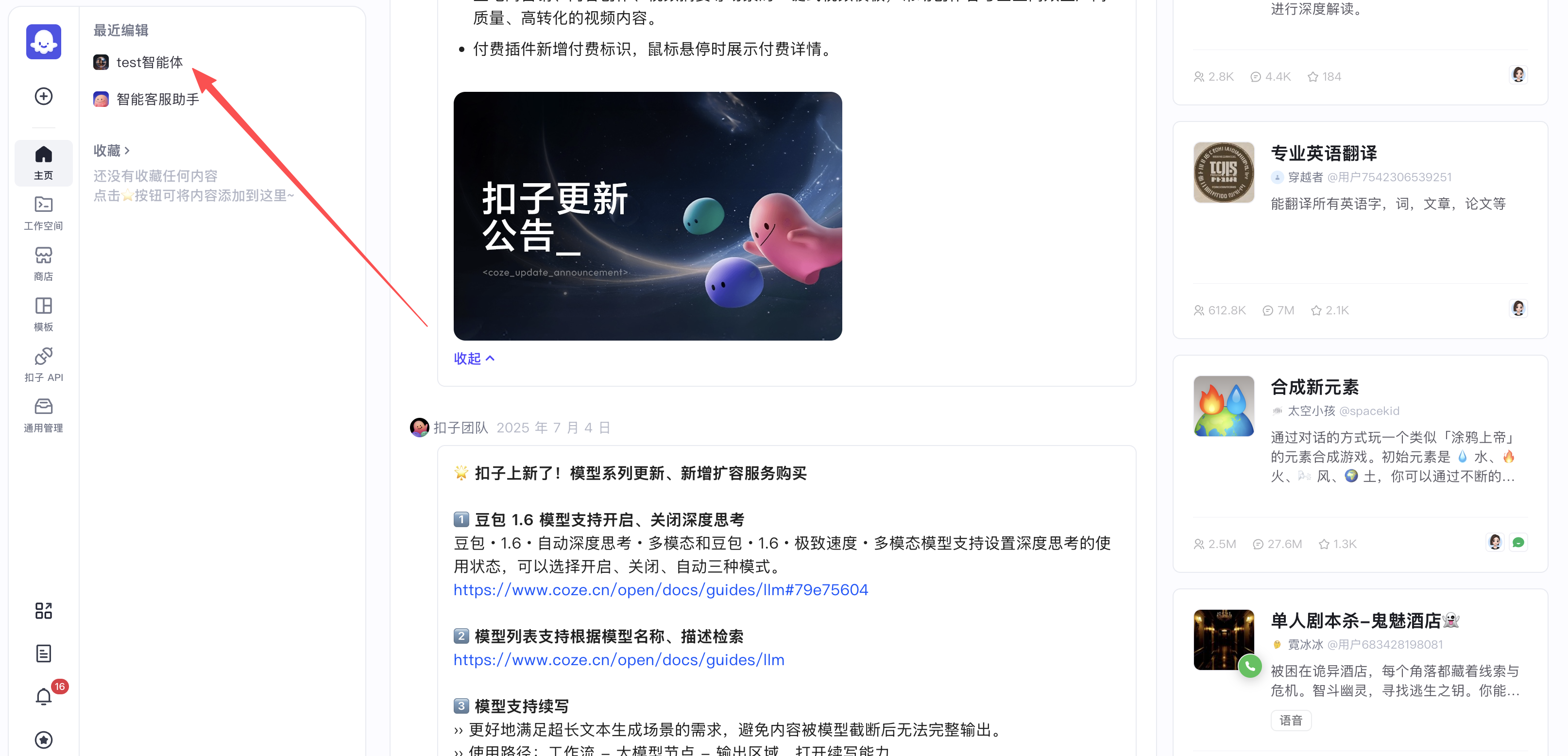Tap the Coze logo icon
1568x756 pixels.
[43, 42]
